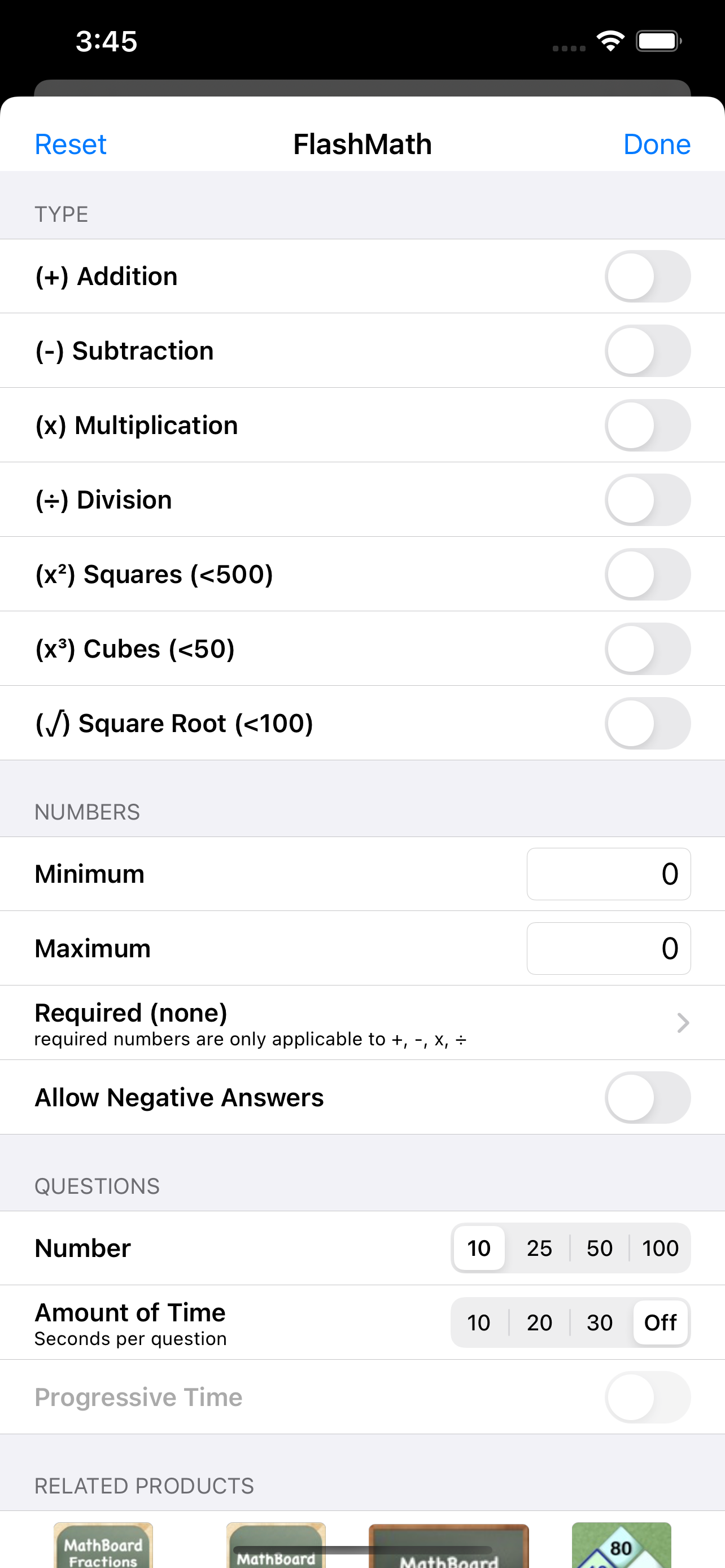This screenshot has width=725, height=1568.
Task: Open the MathBoard Fractions app icon
Action: (x=102, y=1546)
